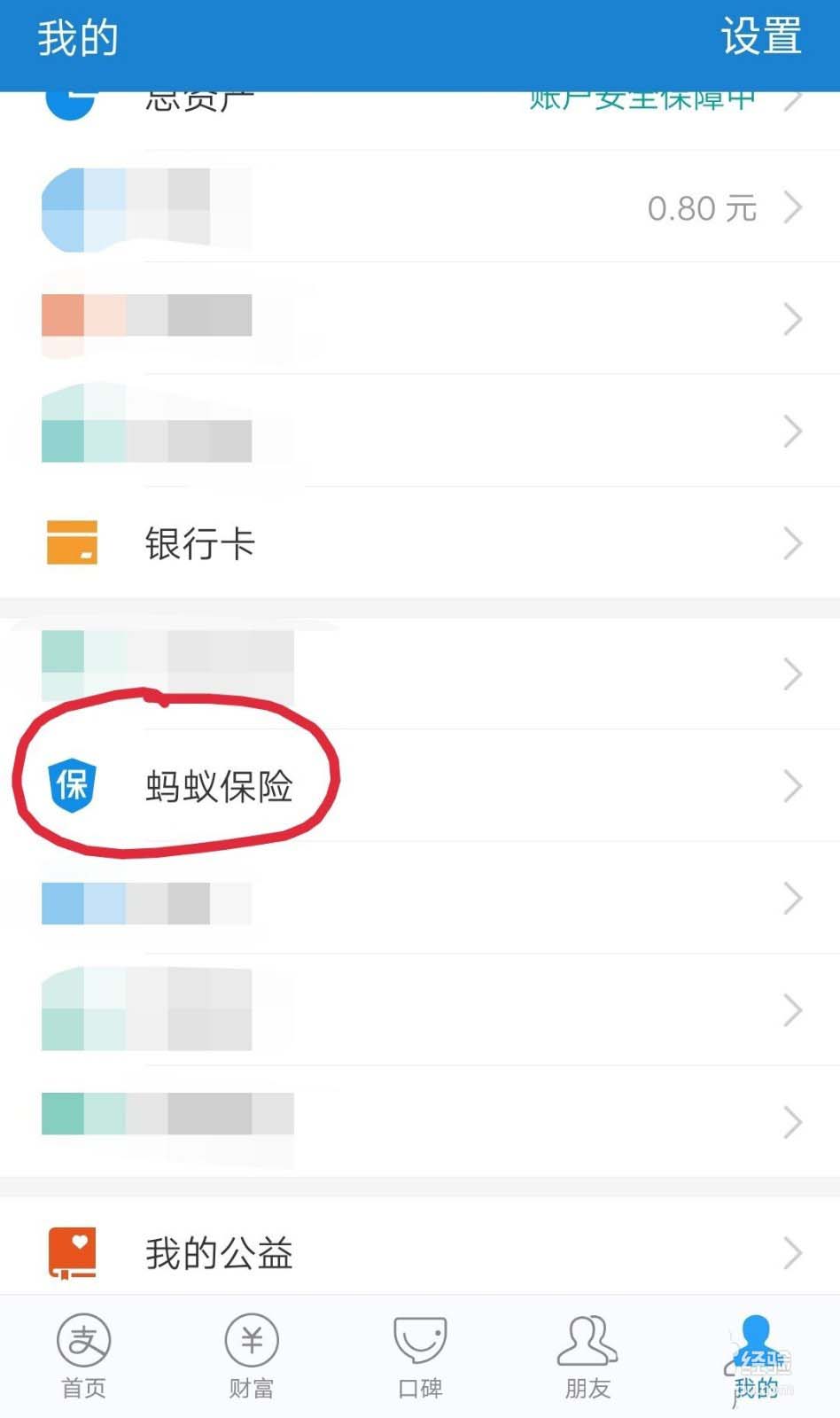Select the 我的 tab
The width and height of the screenshot is (840, 1418).
[756, 1356]
